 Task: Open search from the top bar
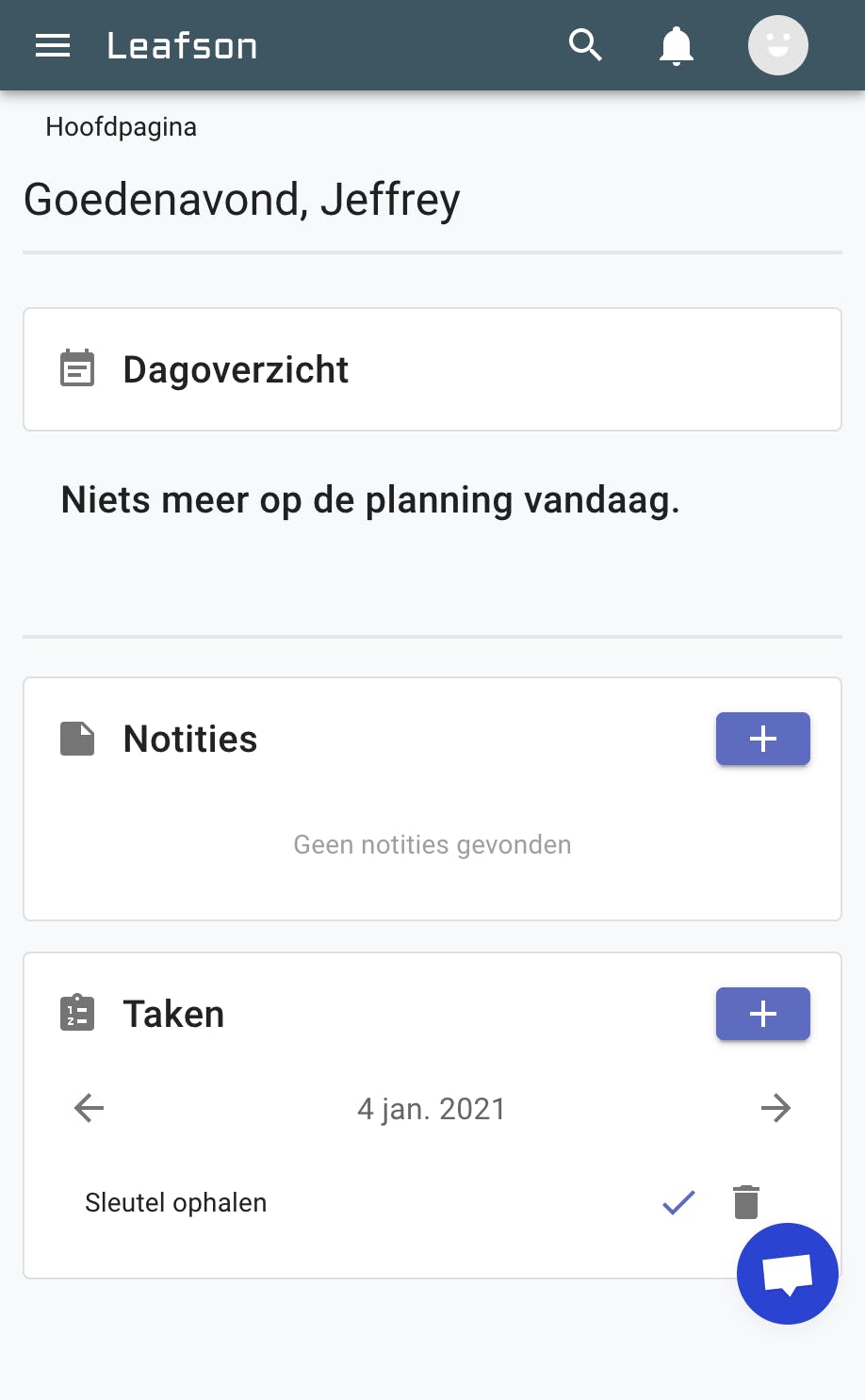(586, 44)
